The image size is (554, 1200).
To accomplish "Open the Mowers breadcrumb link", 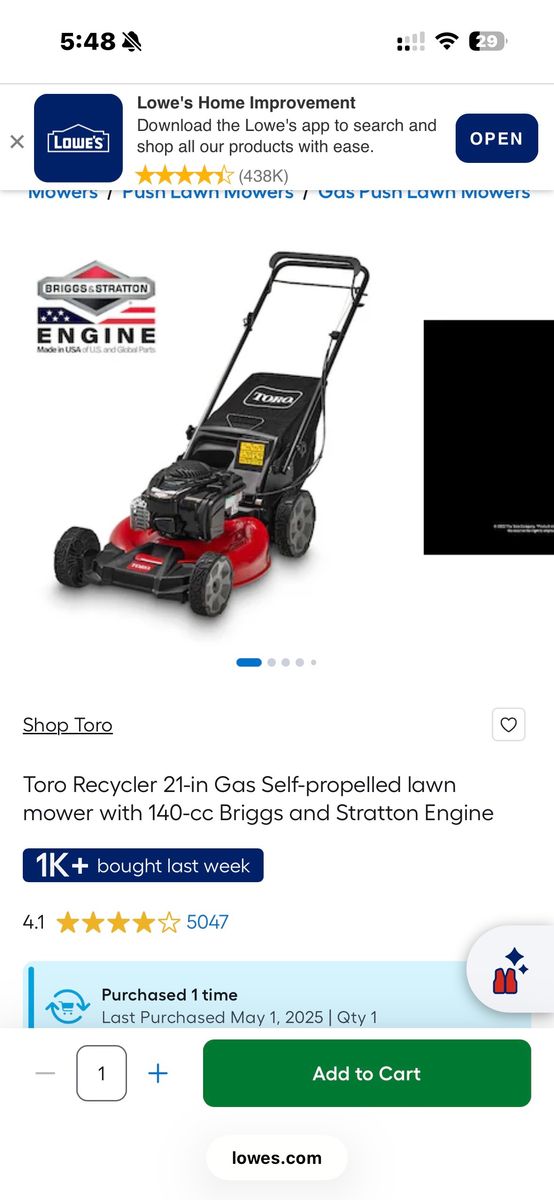I will click(63, 192).
